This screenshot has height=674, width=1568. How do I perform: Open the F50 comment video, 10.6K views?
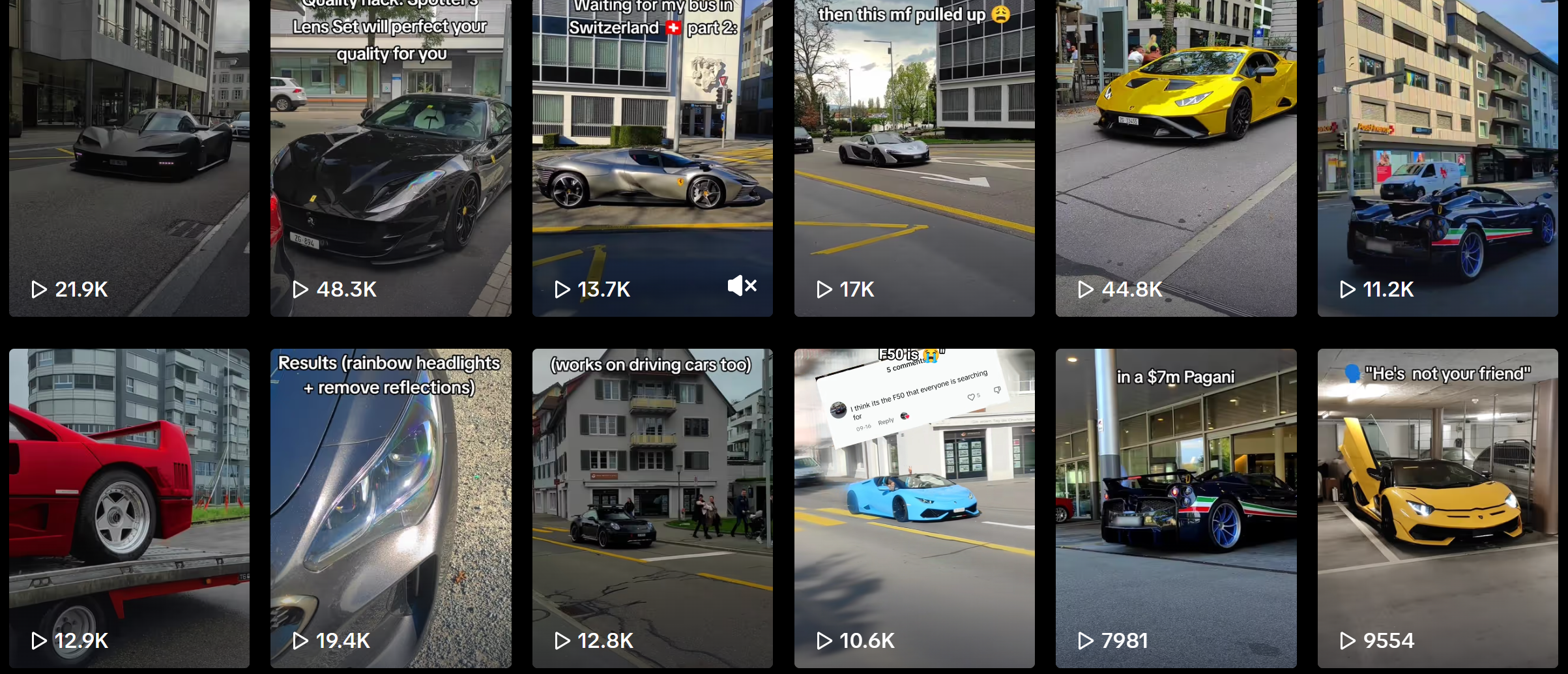pyautogui.click(x=914, y=507)
